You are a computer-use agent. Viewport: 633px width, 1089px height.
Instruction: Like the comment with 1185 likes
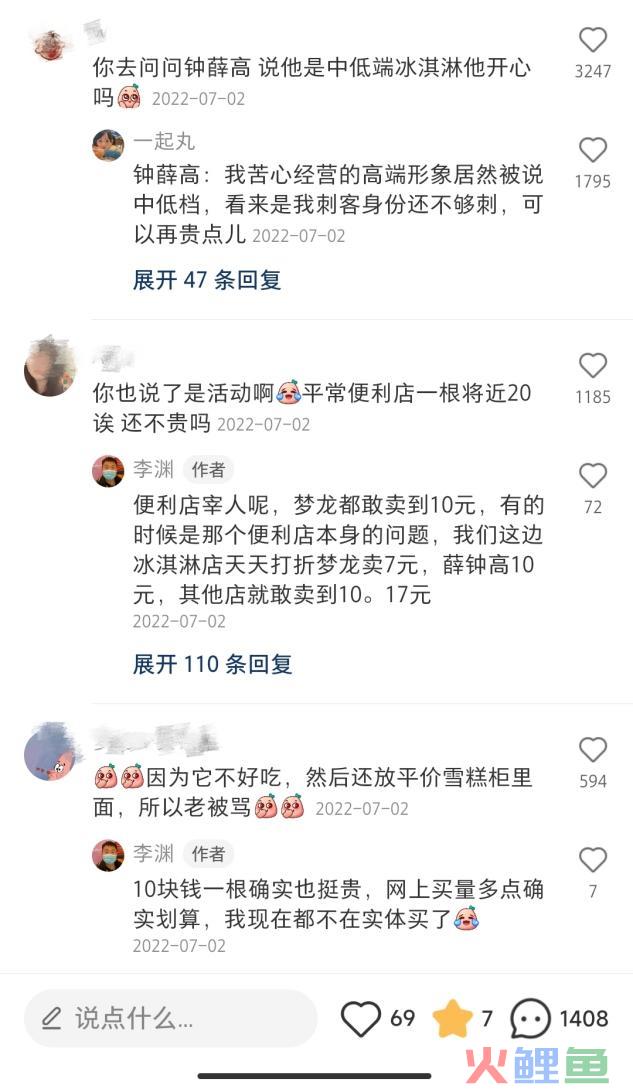tap(593, 366)
